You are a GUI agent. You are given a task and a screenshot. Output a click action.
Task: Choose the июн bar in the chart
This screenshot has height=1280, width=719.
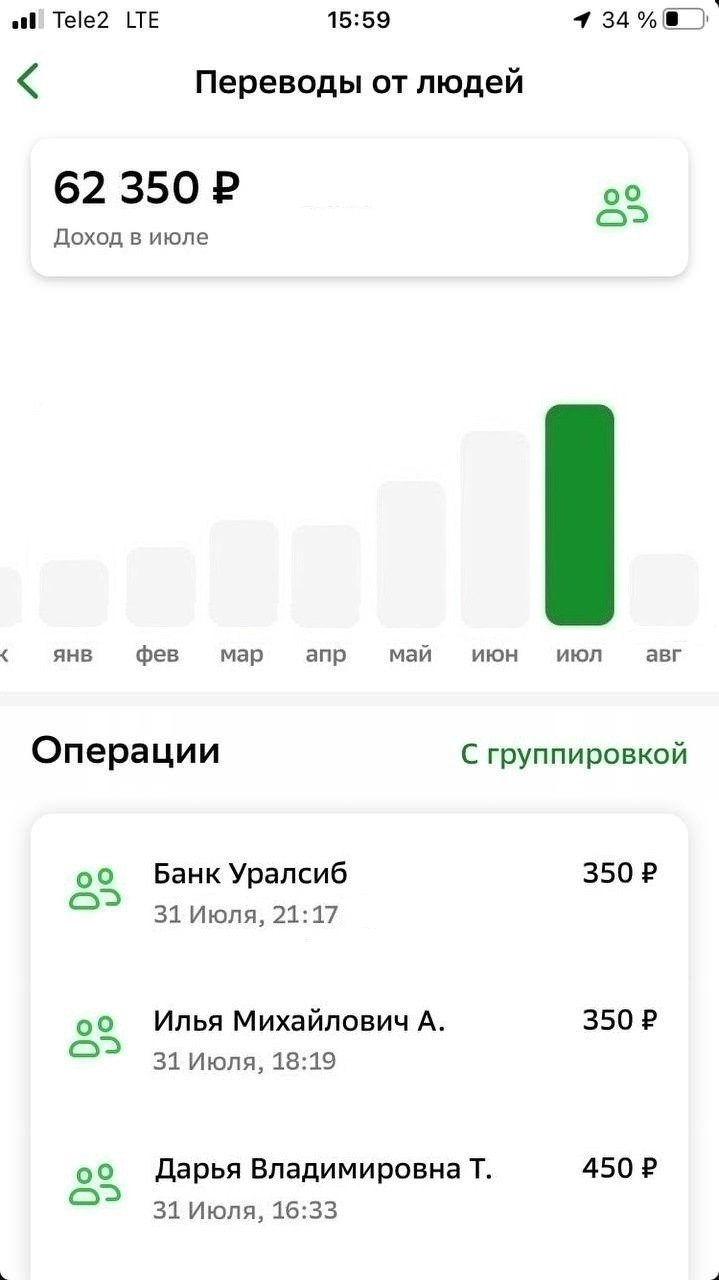(495, 529)
